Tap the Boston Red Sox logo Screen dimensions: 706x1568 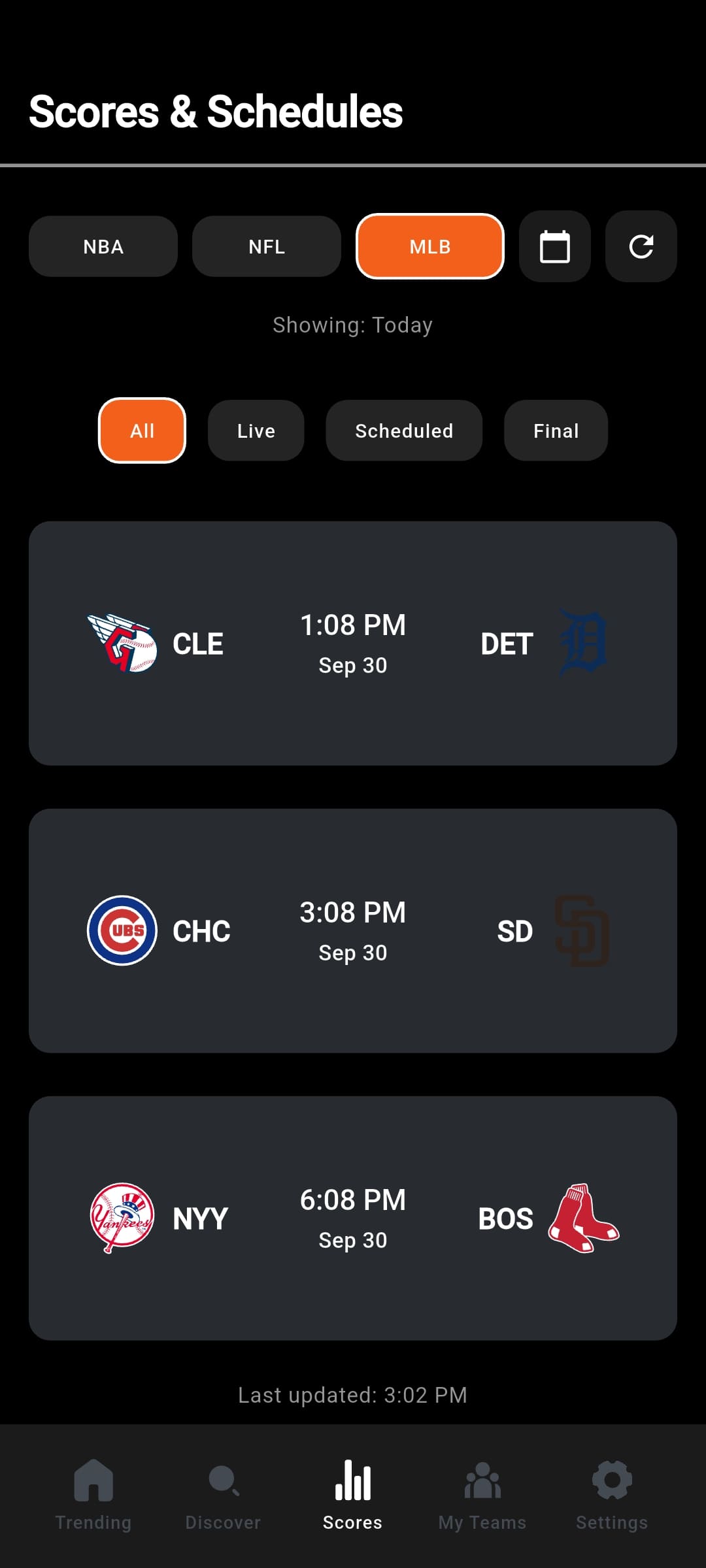click(582, 1218)
